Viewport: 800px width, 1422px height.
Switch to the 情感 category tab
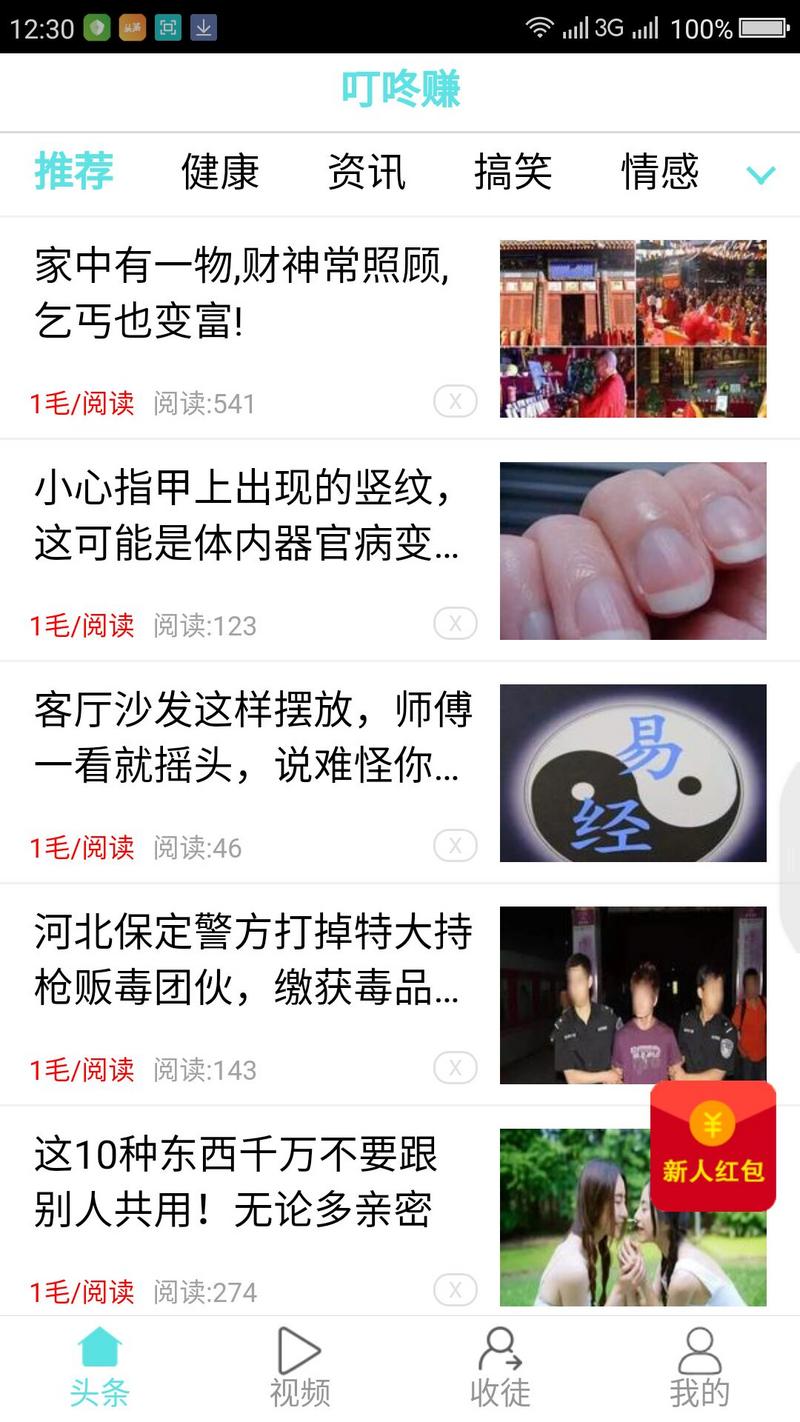coord(659,172)
